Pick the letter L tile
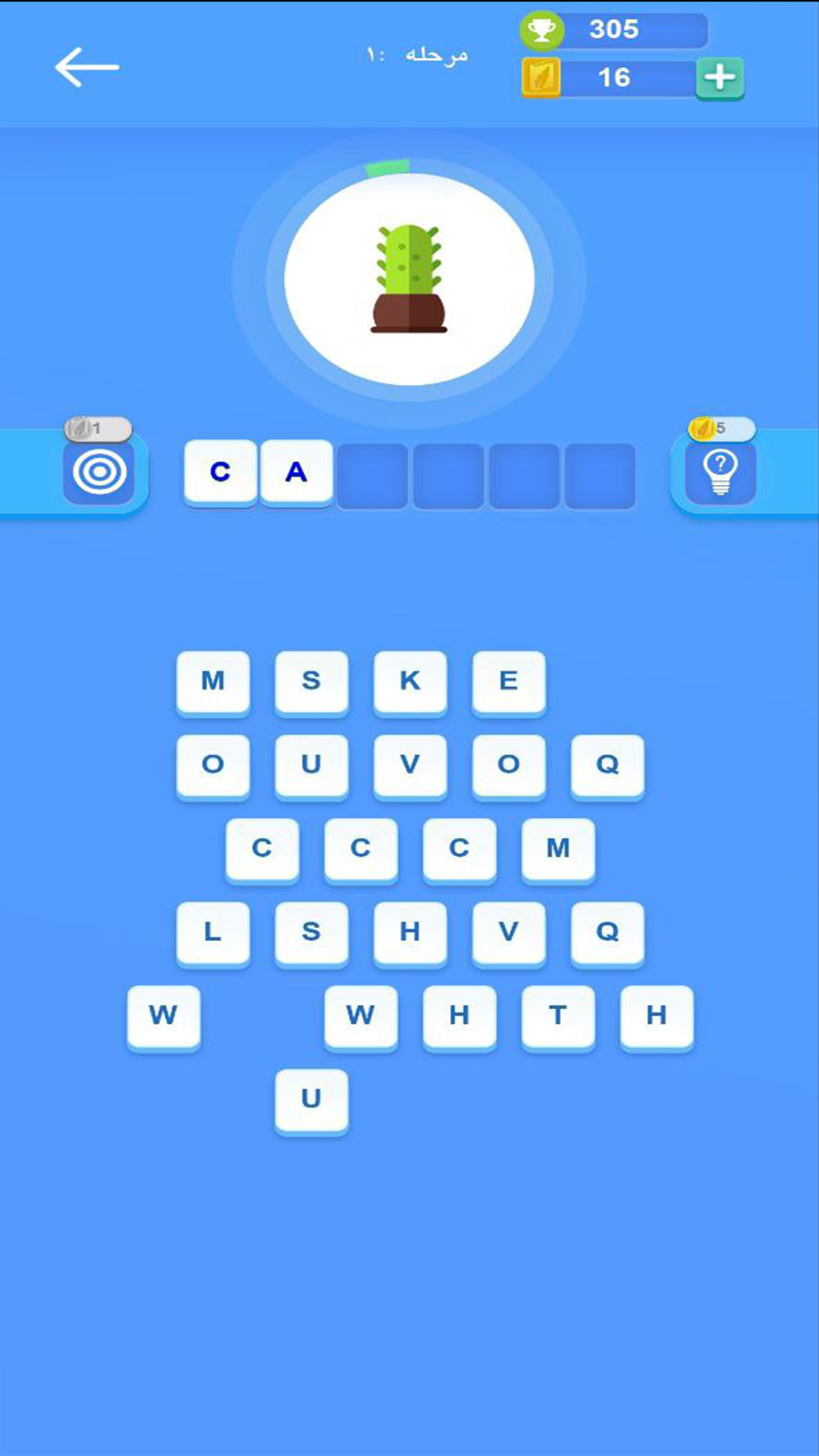This screenshot has height=1456, width=819. tap(213, 931)
